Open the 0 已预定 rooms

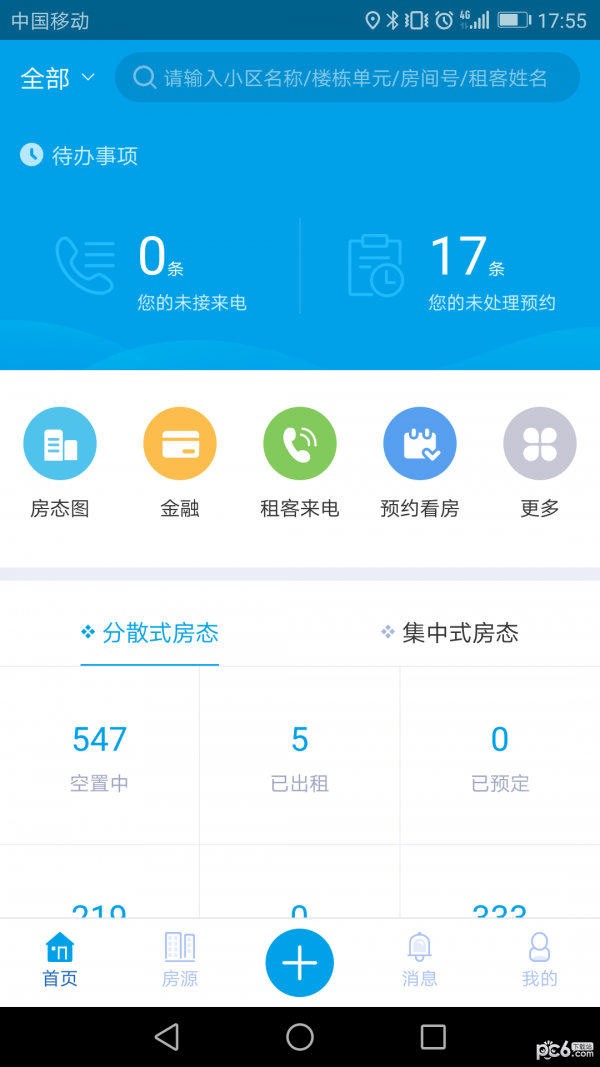tap(500, 755)
